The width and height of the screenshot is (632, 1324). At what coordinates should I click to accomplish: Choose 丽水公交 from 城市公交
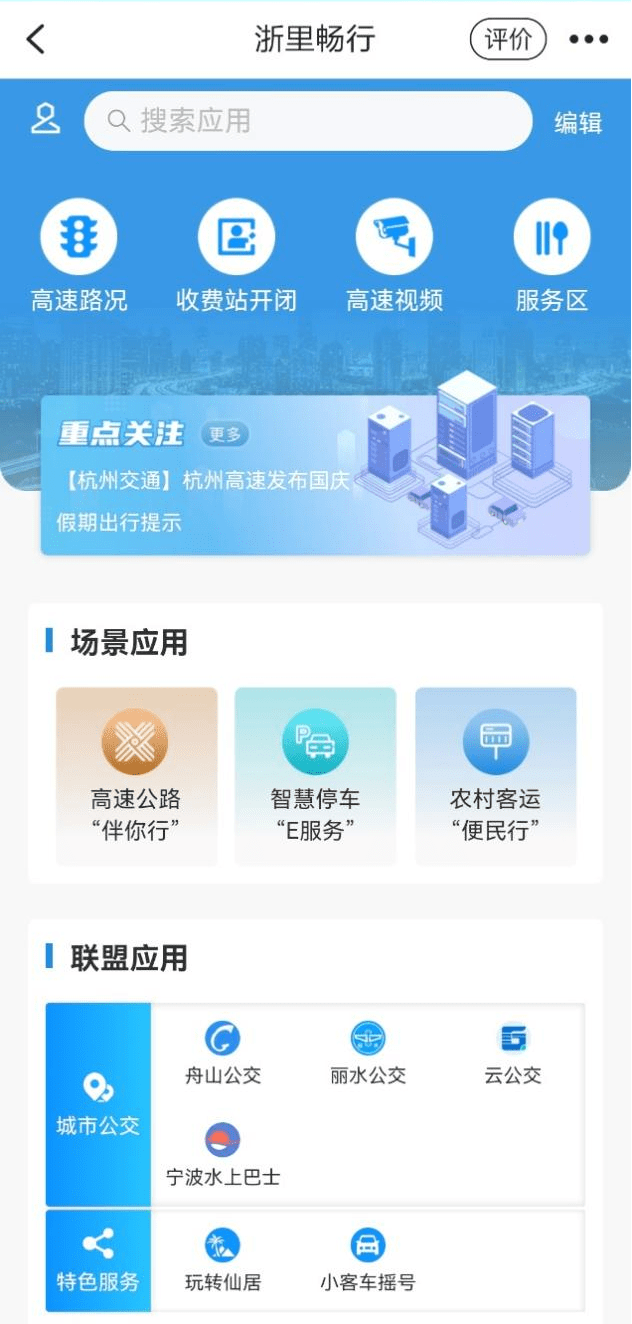pos(368,1054)
